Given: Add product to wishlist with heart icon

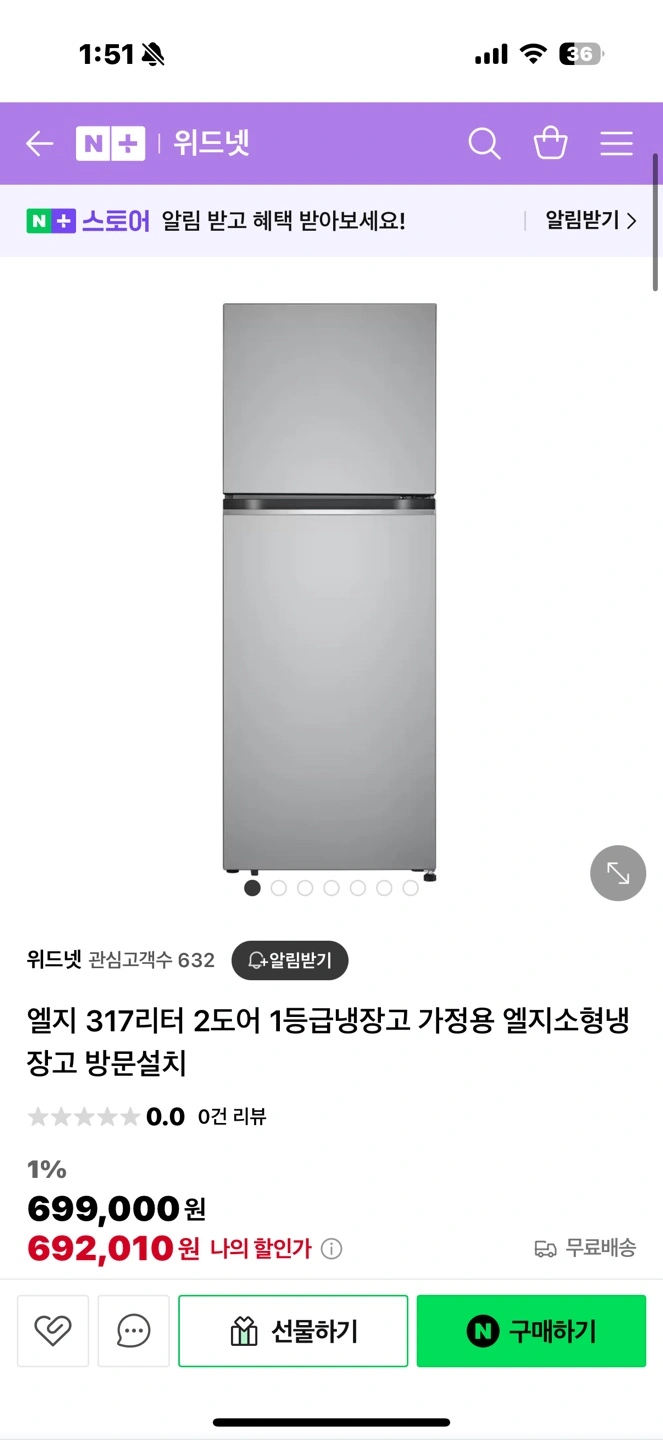Looking at the screenshot, I should coord(53,1331).
